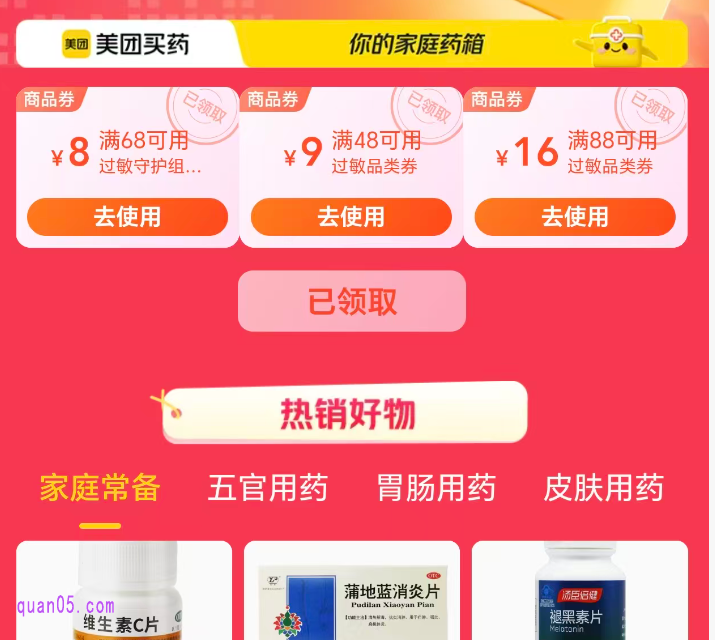Switch to the 胃肠用药 tab

(436, 488)
